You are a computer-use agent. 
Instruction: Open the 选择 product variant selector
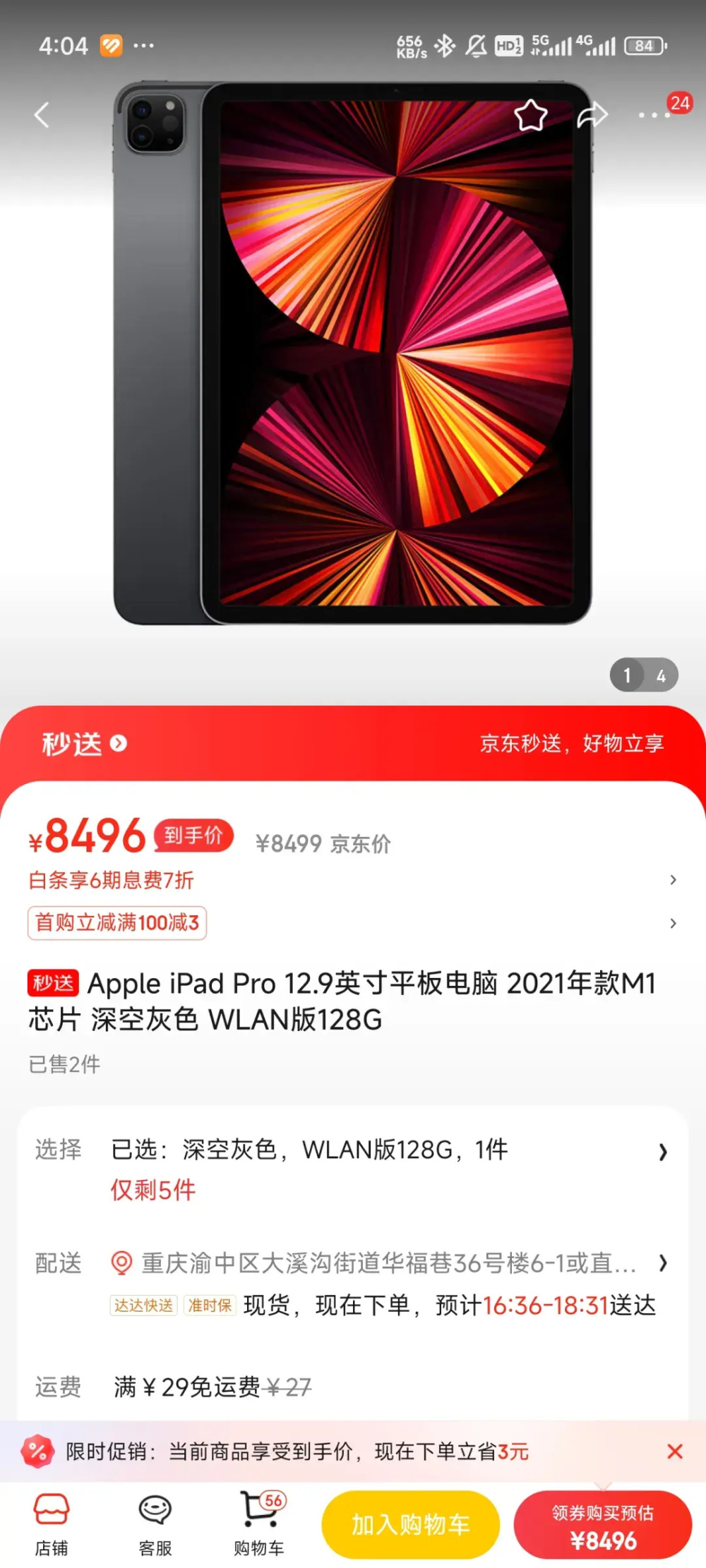pos(353,1151)
